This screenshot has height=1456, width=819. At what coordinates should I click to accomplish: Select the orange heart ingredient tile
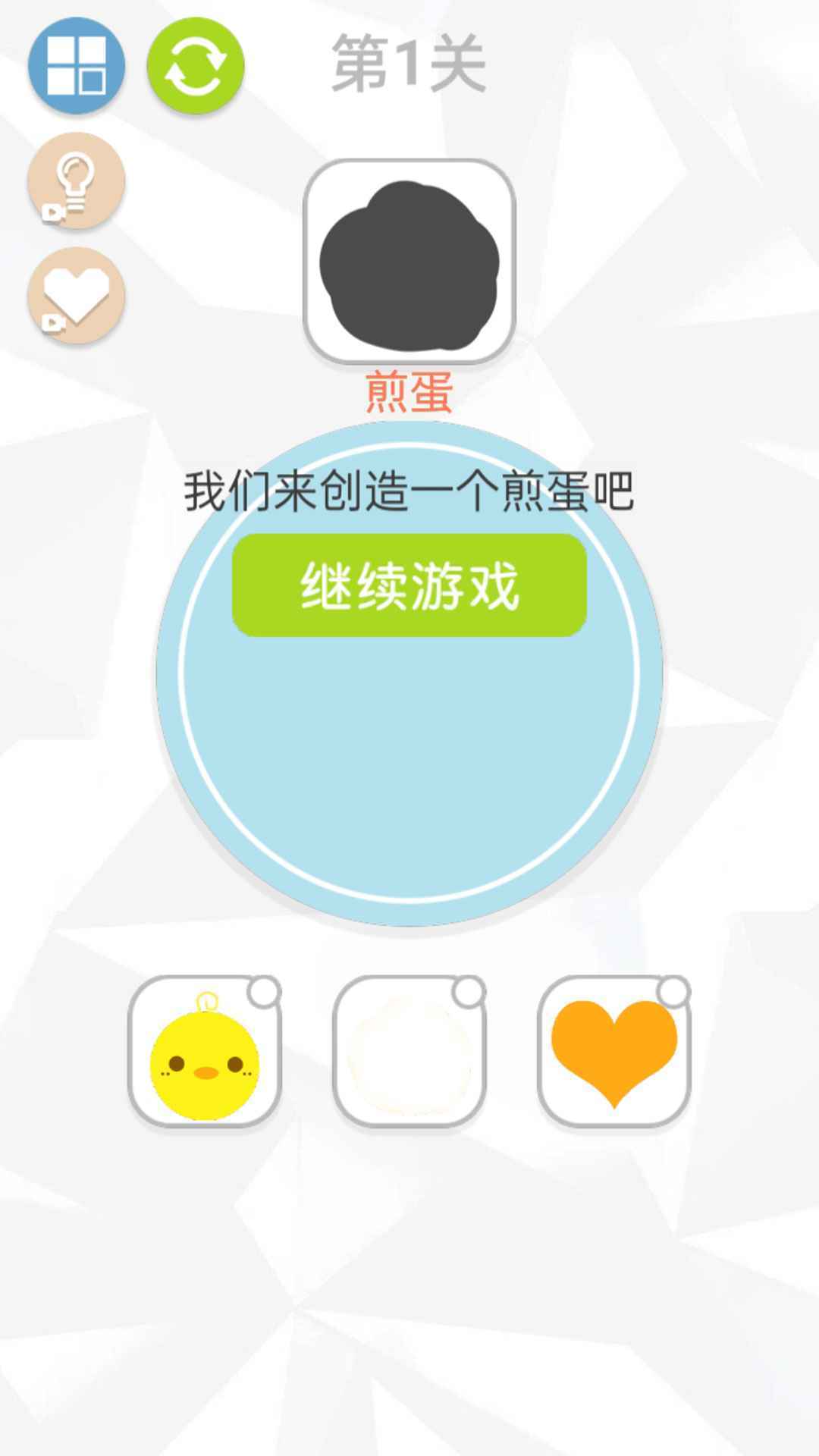tap(614, 1052)
